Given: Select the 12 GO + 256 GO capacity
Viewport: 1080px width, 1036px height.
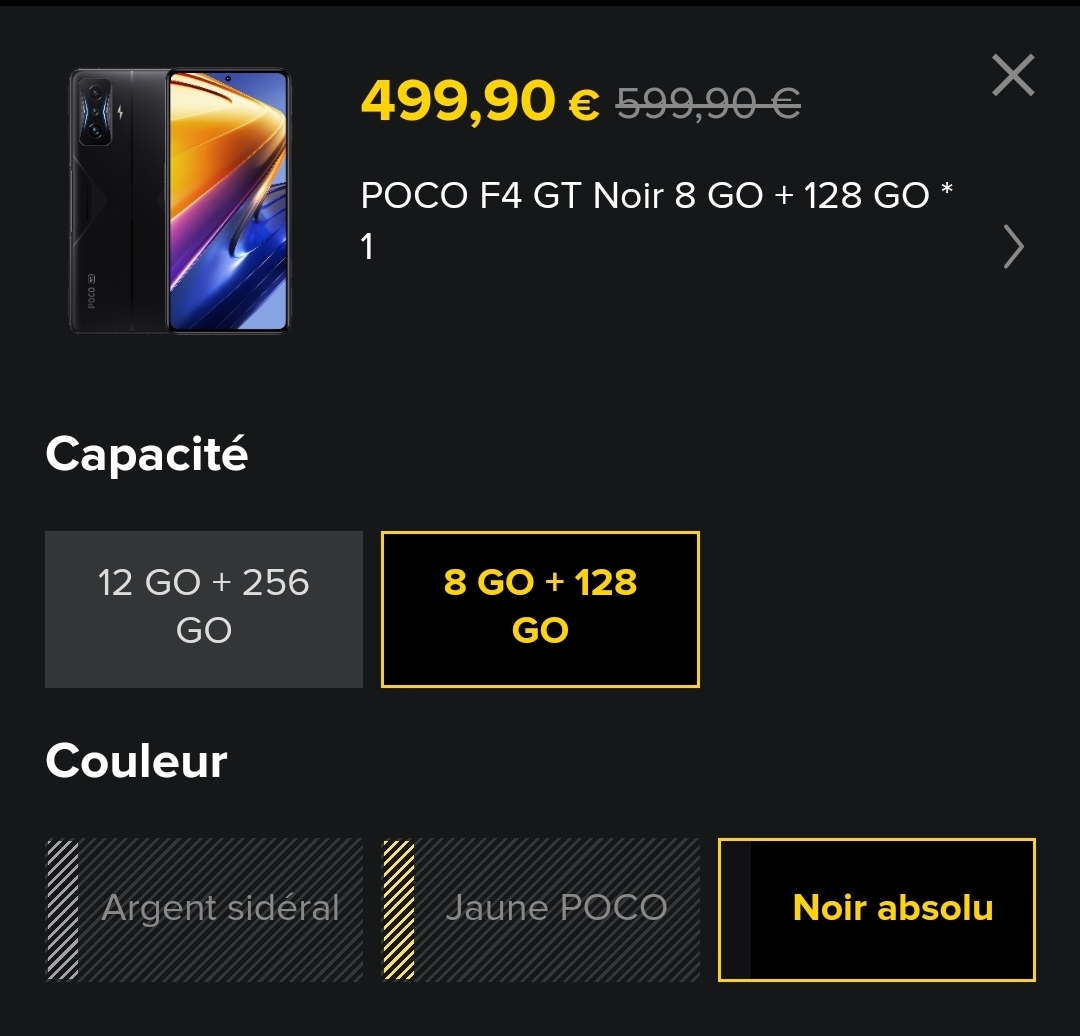Looking at the screenshot, I should pos(204,609).
